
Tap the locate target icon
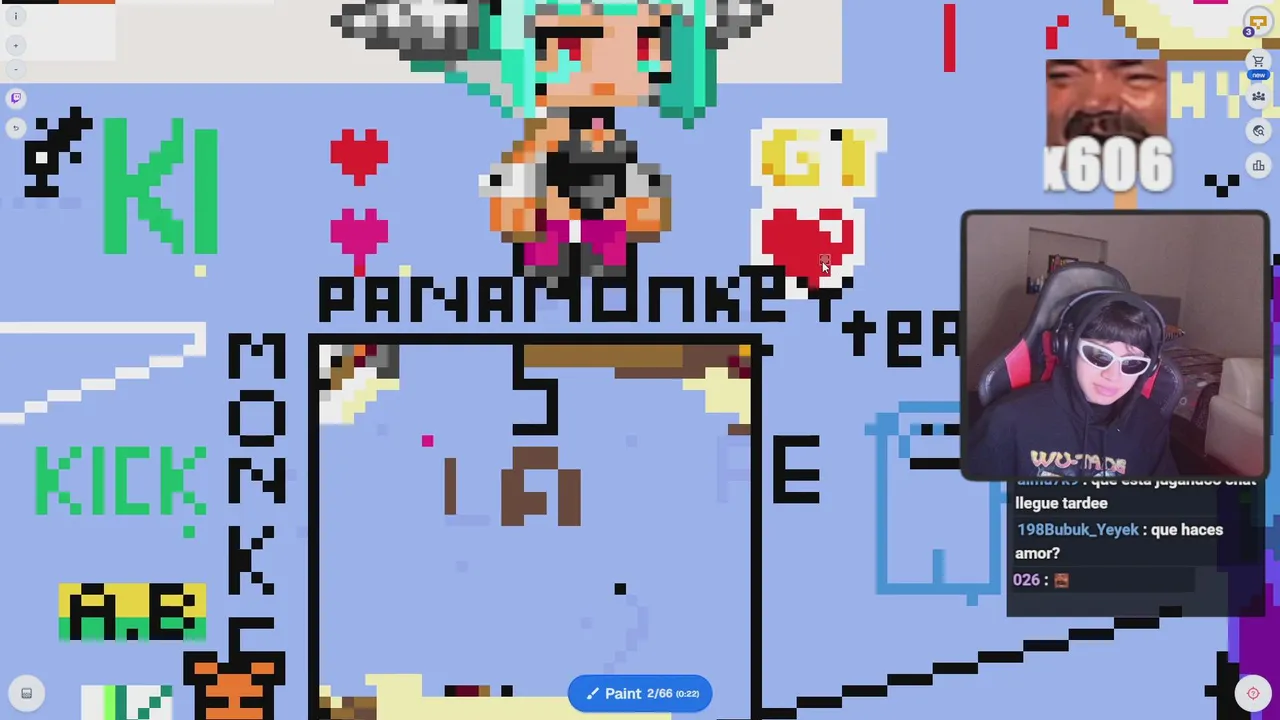click(x=1253, y=693)
